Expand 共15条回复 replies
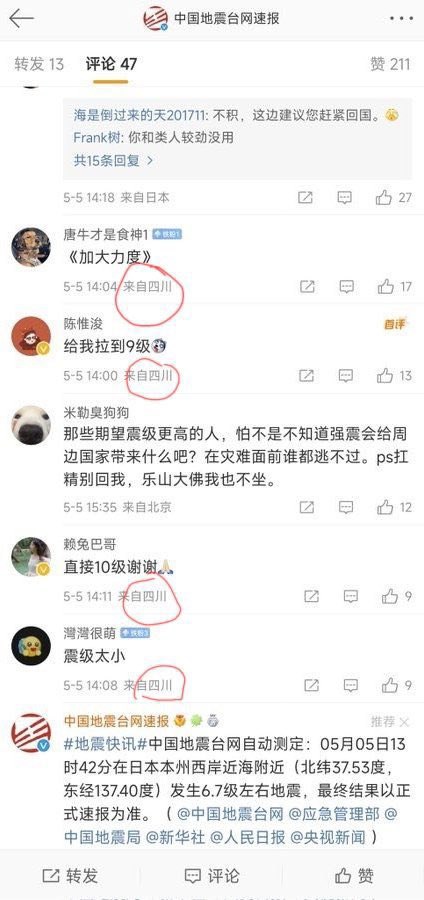 tap(113, 161)
